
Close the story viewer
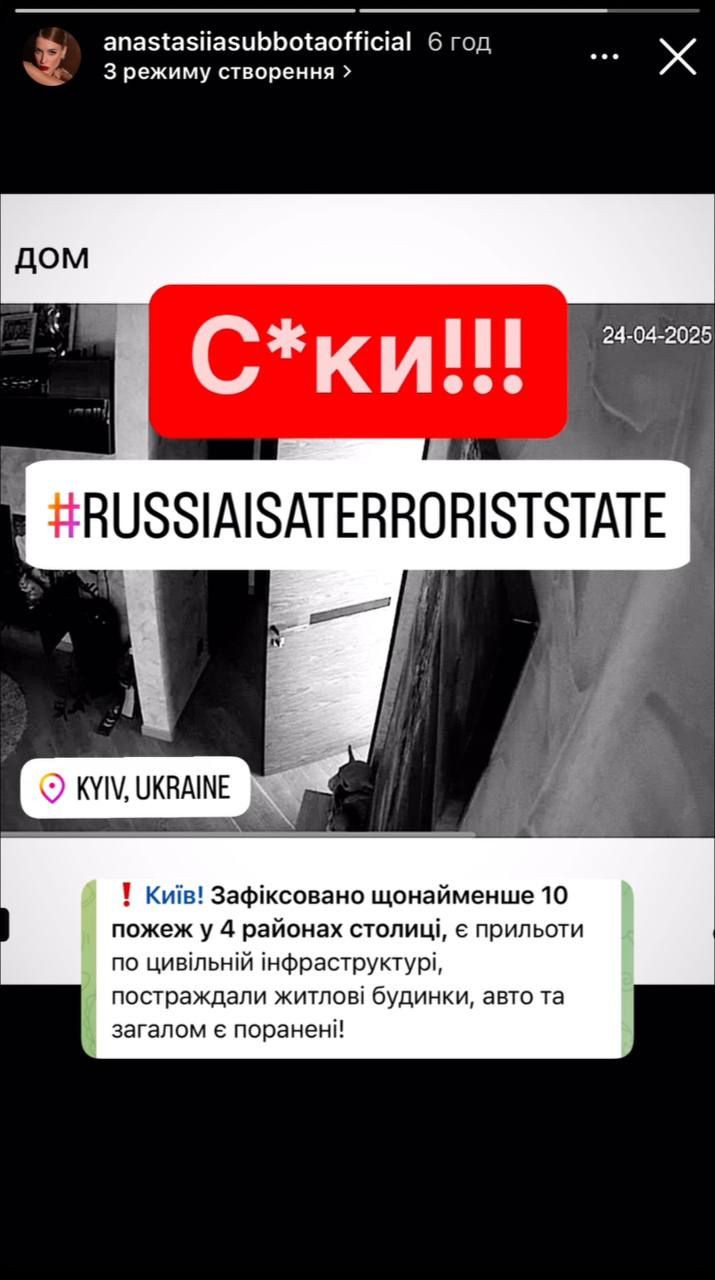pos(677,57)
